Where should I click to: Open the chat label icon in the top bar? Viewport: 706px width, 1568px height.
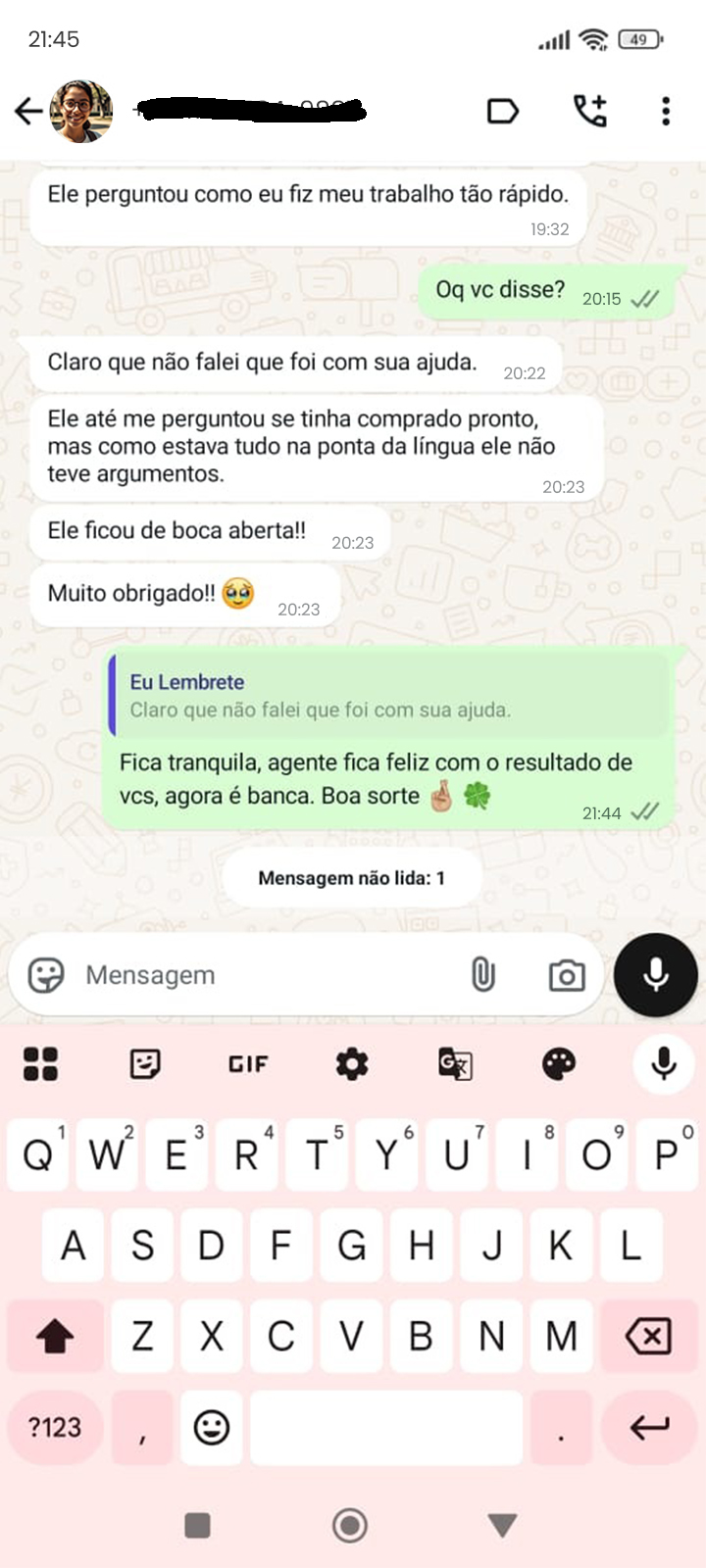(x=503, y=112)
